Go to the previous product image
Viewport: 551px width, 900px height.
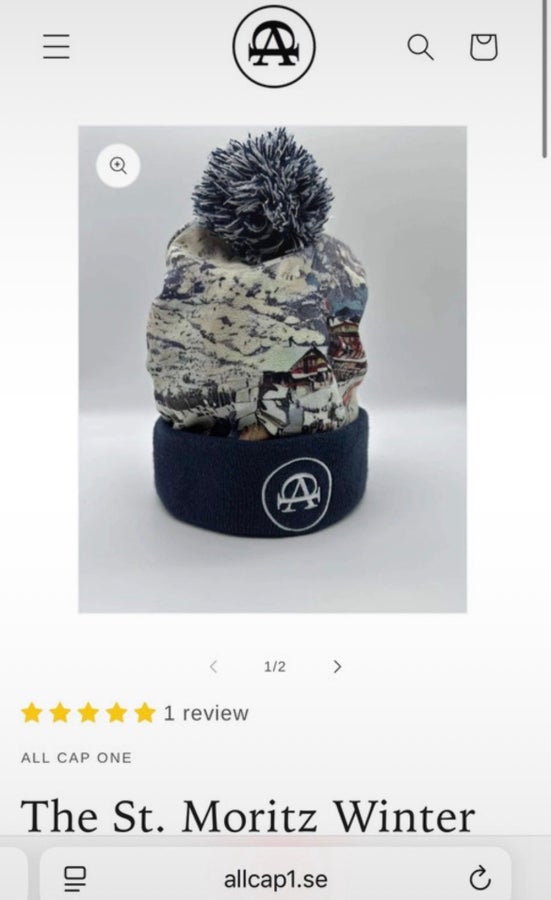214,666
